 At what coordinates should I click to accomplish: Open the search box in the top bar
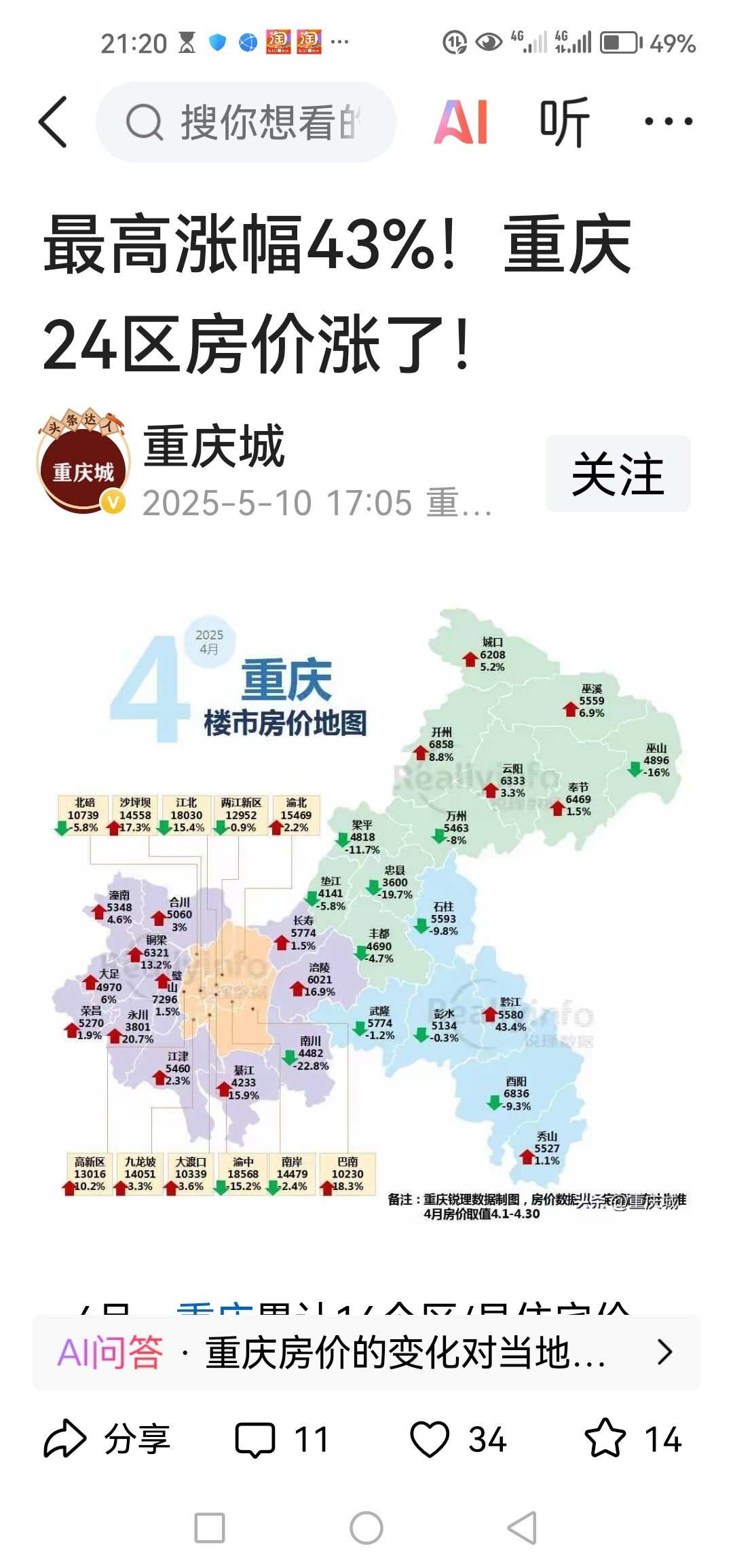click(x=246, y=122)
